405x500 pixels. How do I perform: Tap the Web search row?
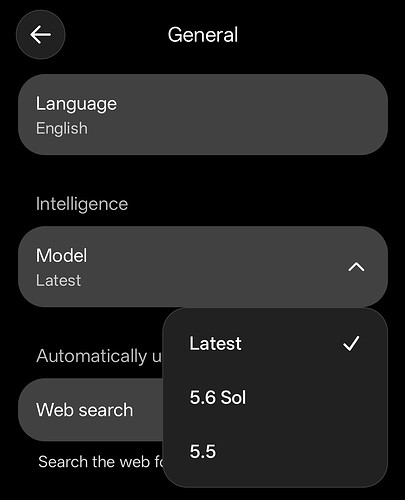pos(91,410)
